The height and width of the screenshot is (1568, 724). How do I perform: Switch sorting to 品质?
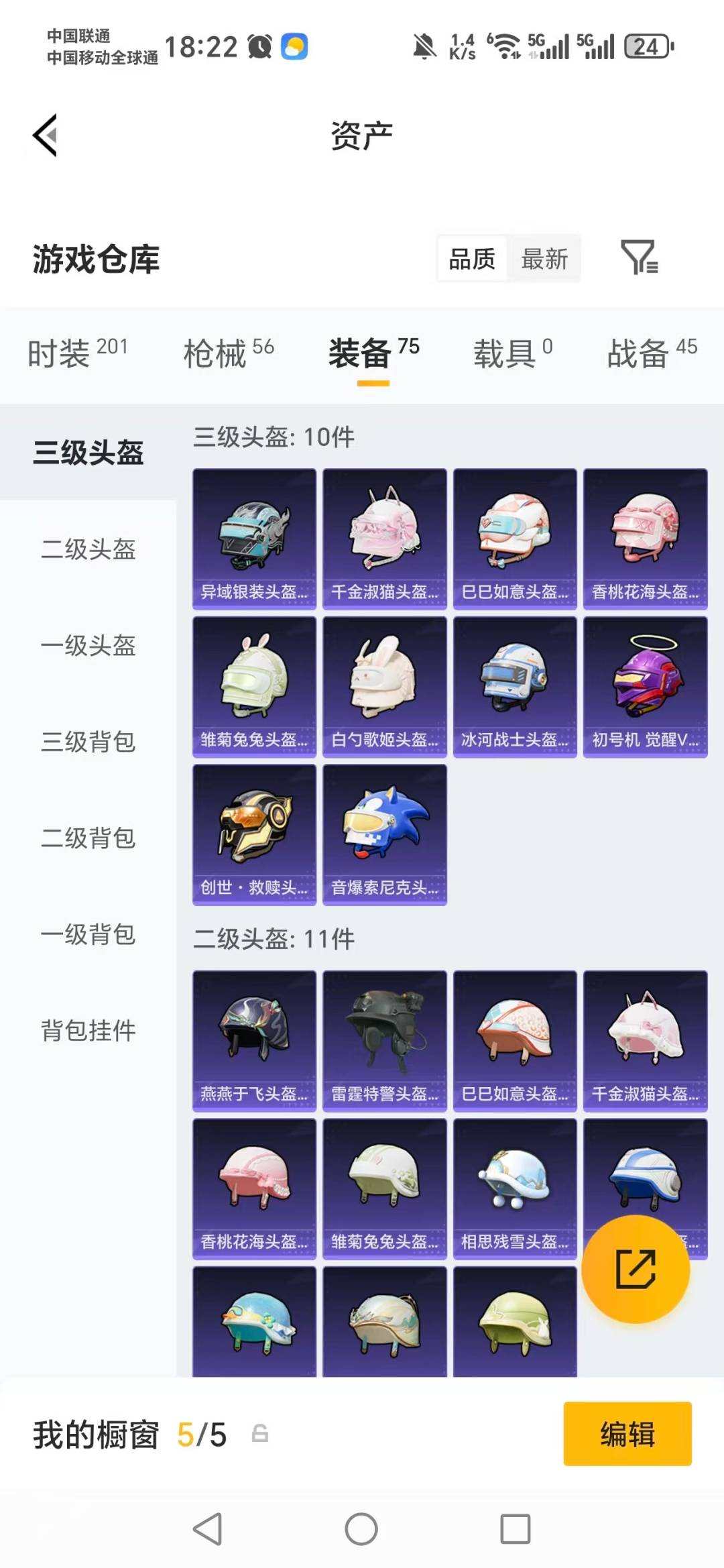(471, 258)
